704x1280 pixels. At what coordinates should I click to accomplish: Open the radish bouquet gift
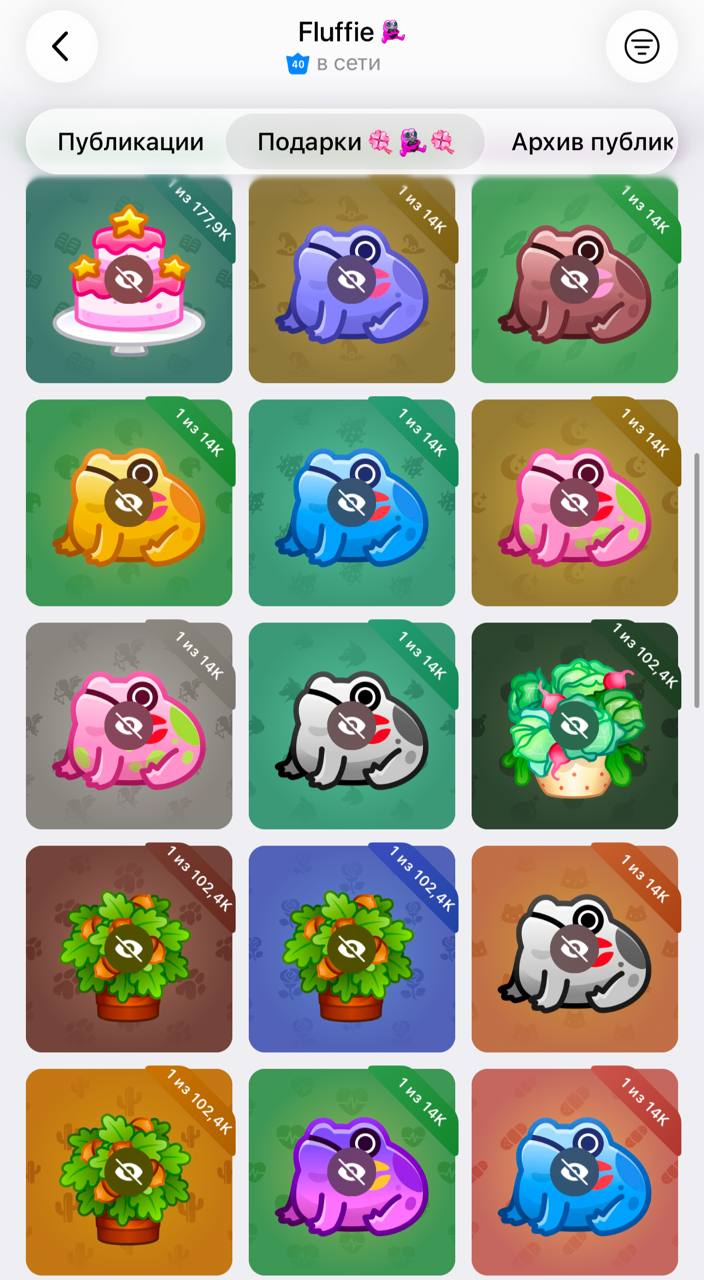575,726
